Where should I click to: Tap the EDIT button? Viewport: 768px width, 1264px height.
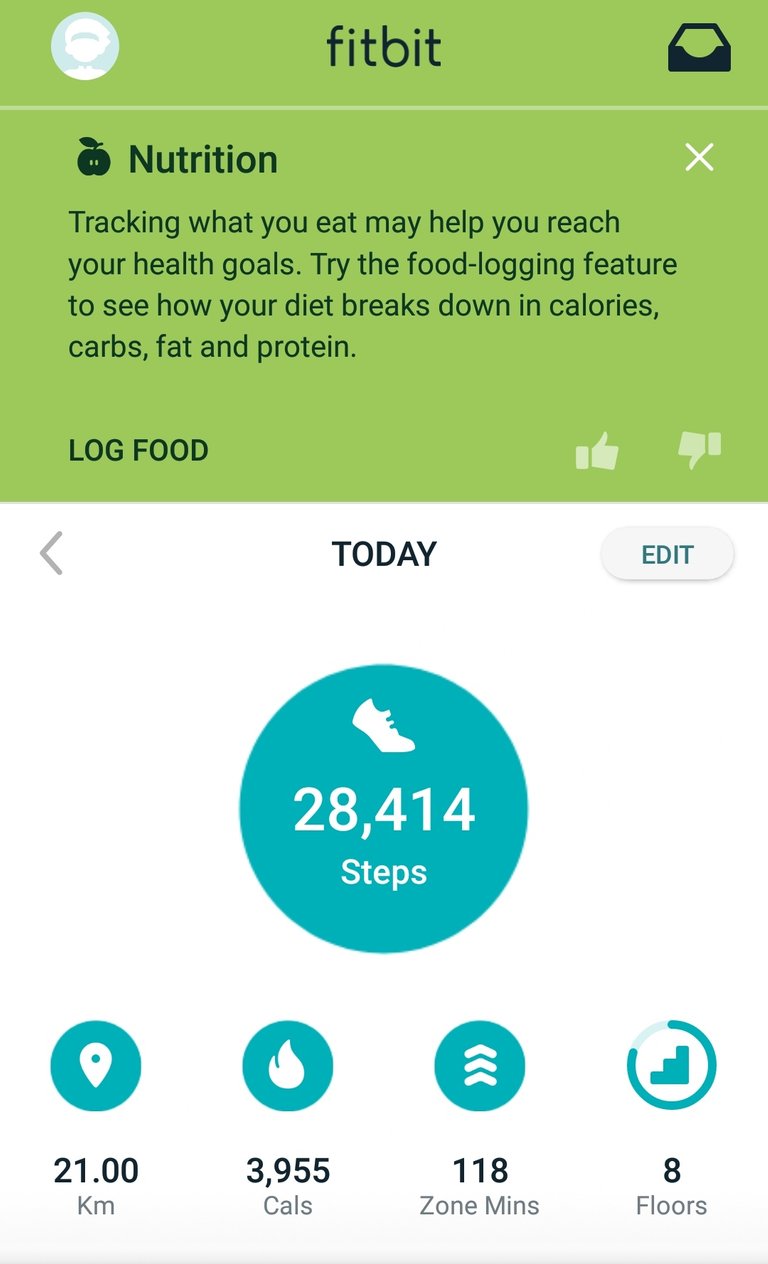click(667, 555)
